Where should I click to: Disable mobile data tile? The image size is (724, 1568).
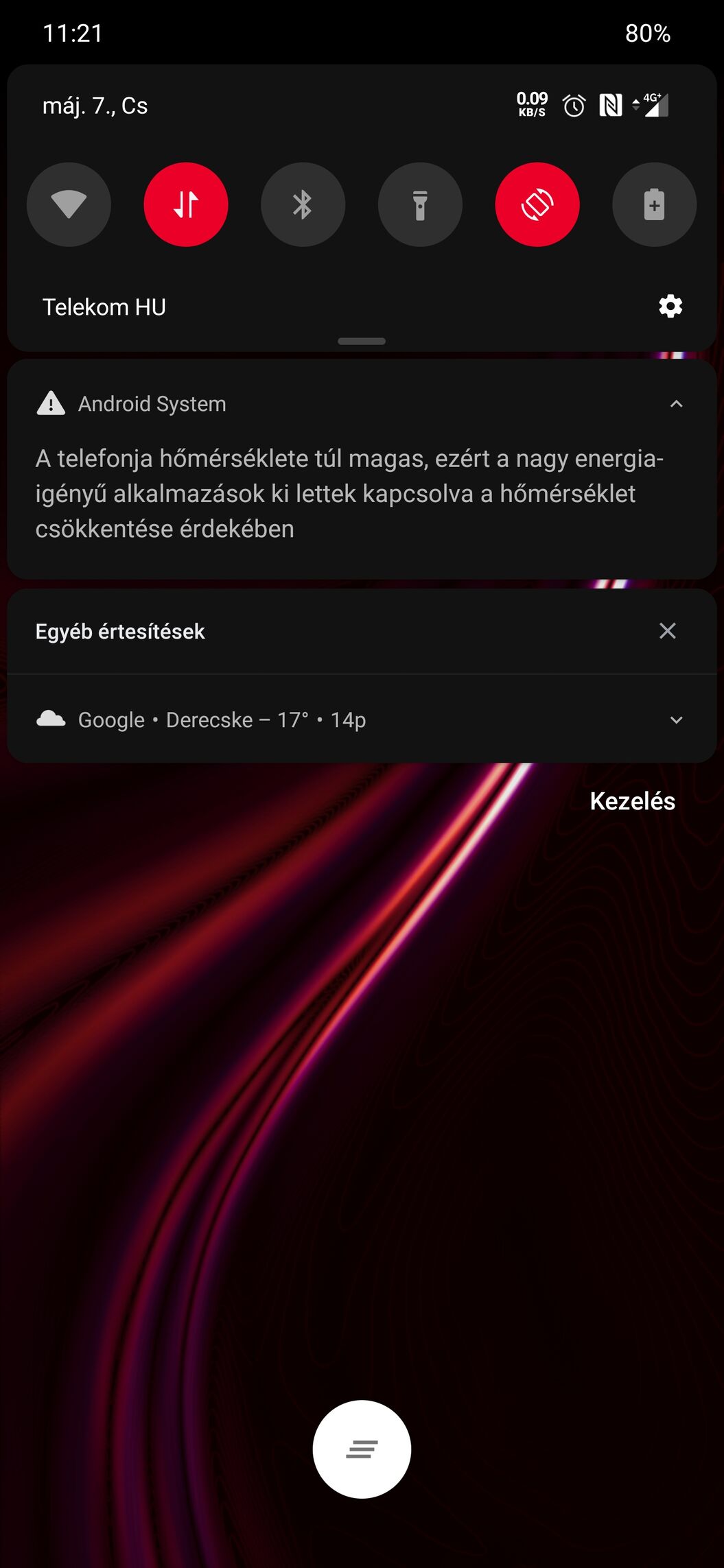pos(186,204)
